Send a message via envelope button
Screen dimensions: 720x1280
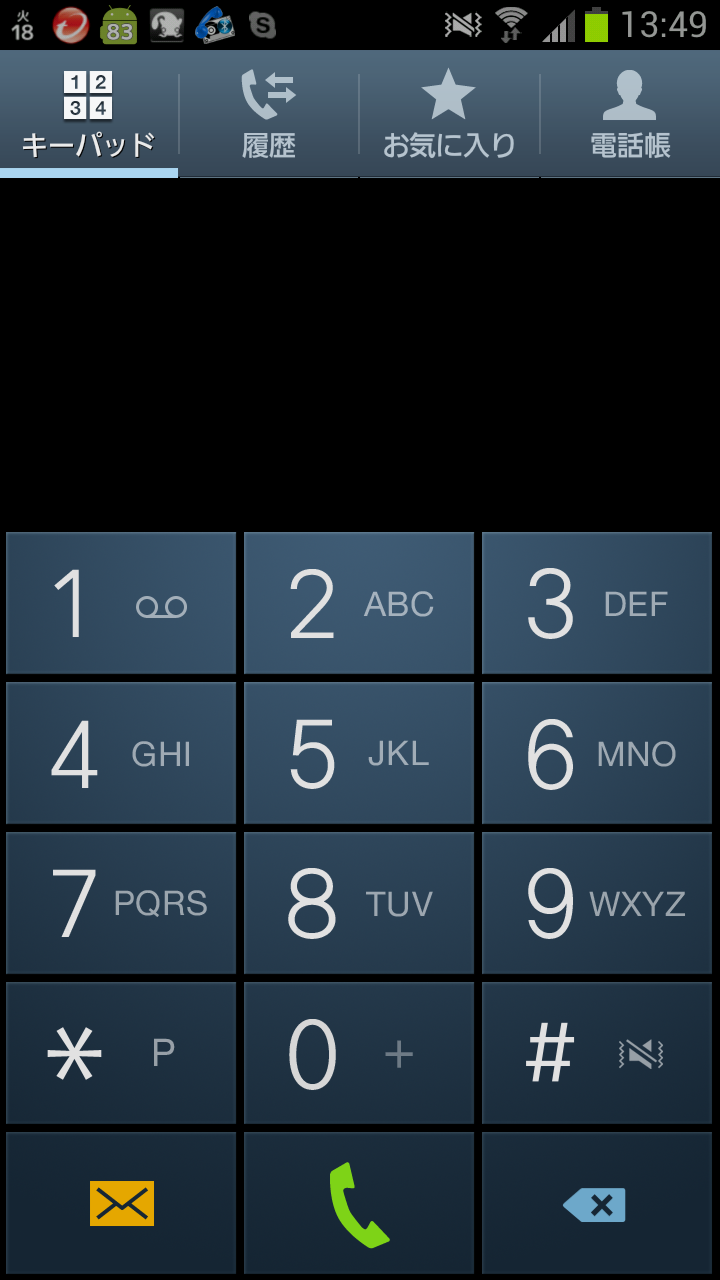tap(121, 1203)
